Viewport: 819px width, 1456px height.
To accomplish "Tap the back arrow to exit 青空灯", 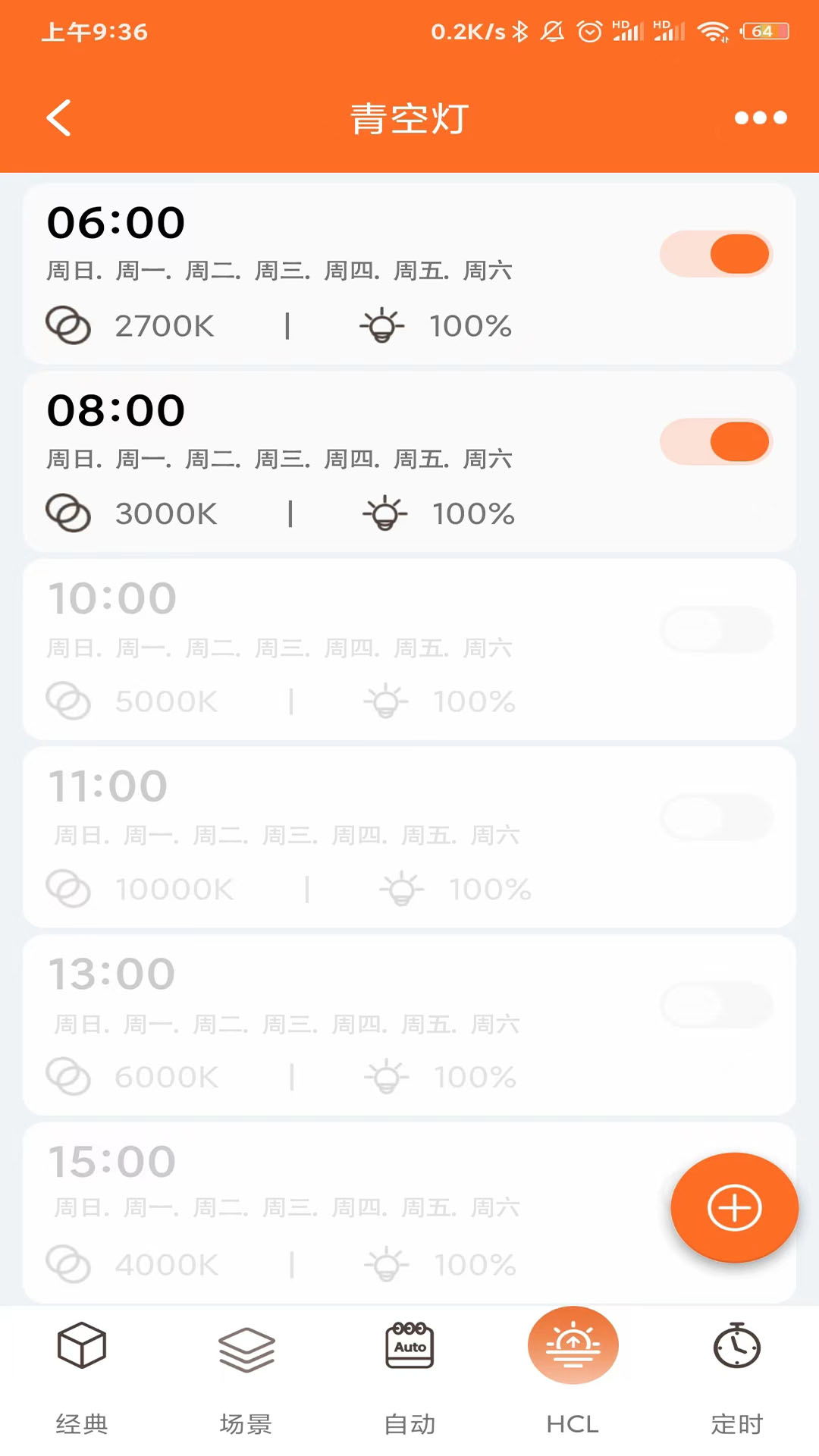I will [x=58, y=118].
